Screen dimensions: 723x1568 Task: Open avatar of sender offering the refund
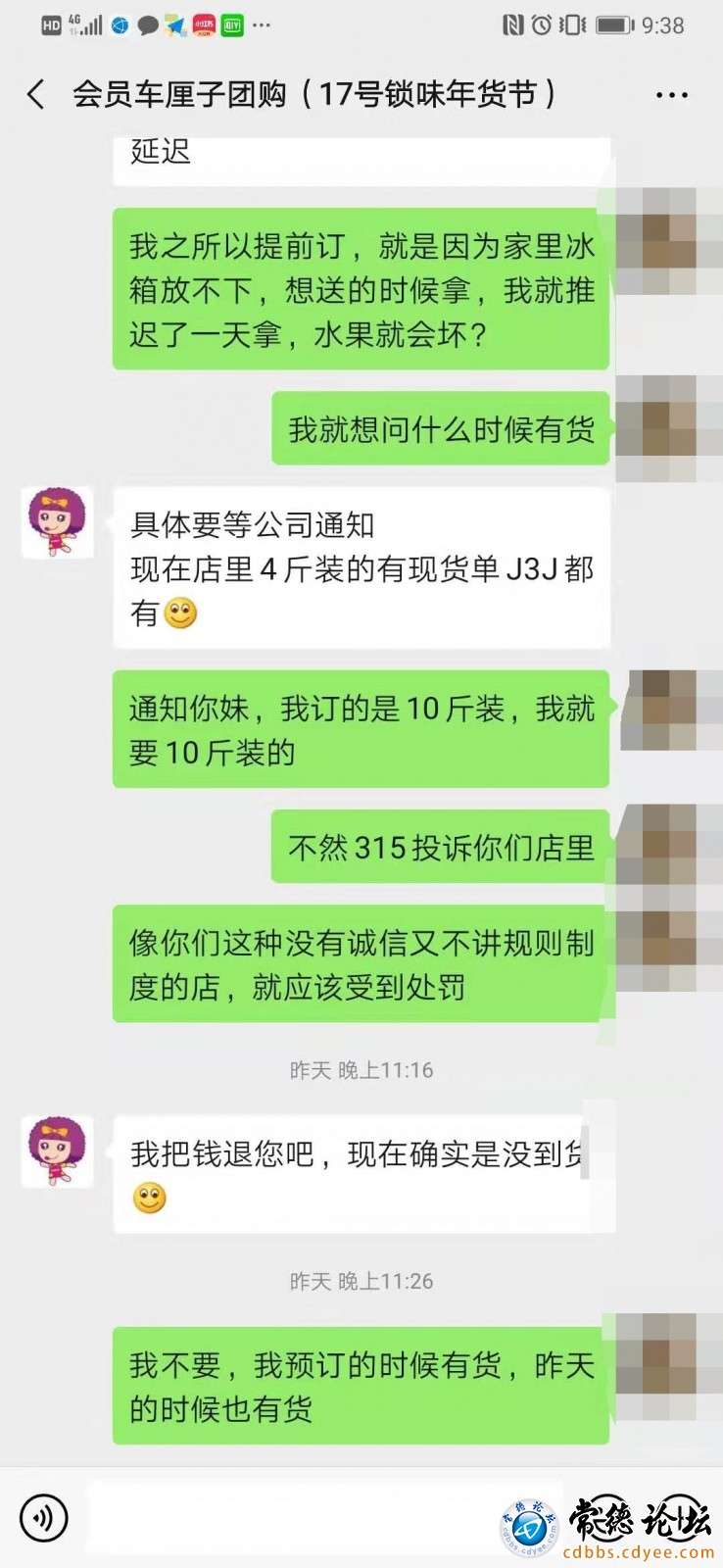[x=58, y=1151]
